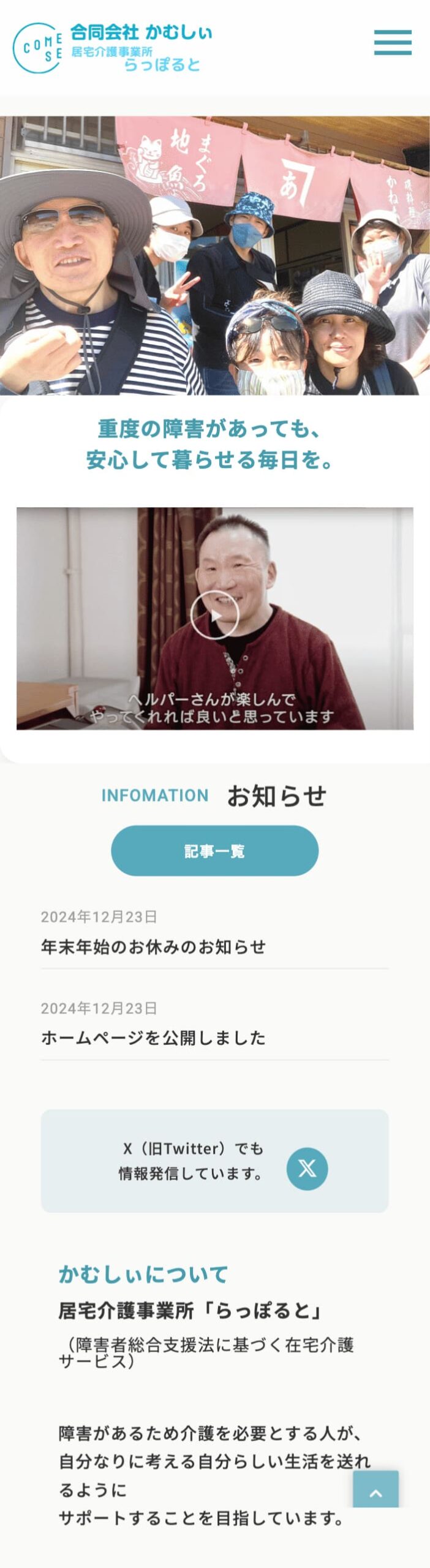Open the 年末年始のお休みのお知らせ post
The width and height of the screenshot is (430, 1568).
153,946
